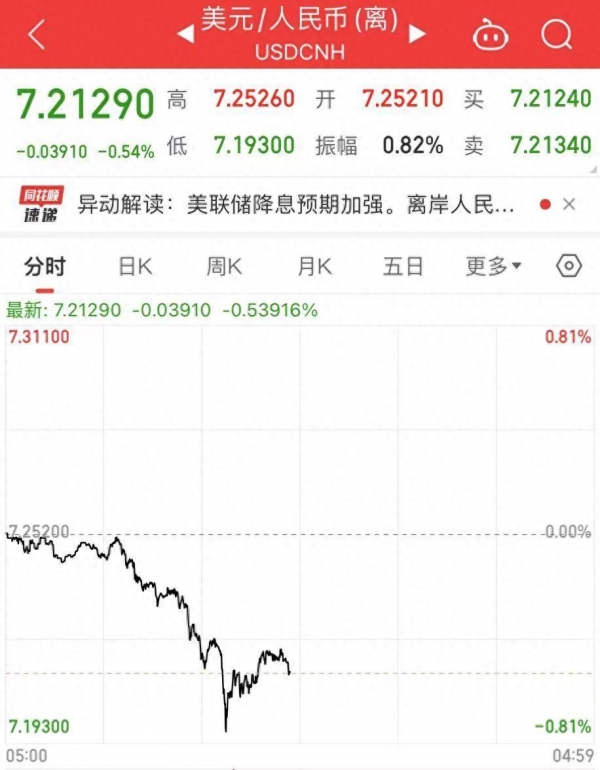Dismiss the 异动解读 news banner

coord(569,205)
